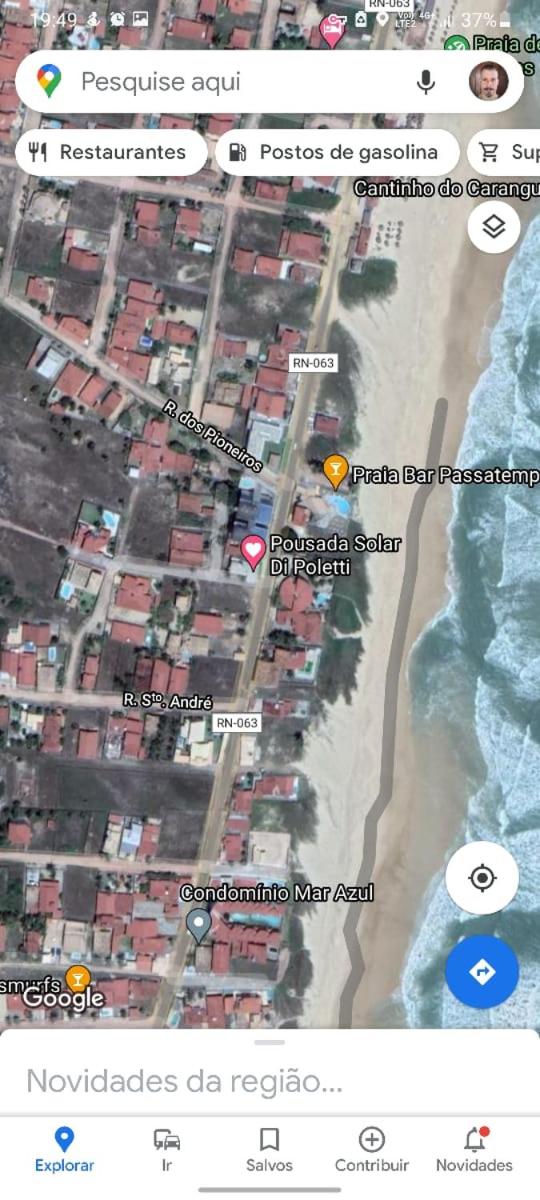This screenshot has height=1200, width=540.
Task: Open Condomínio Mar Azul marker
Action: pos(199,926)
